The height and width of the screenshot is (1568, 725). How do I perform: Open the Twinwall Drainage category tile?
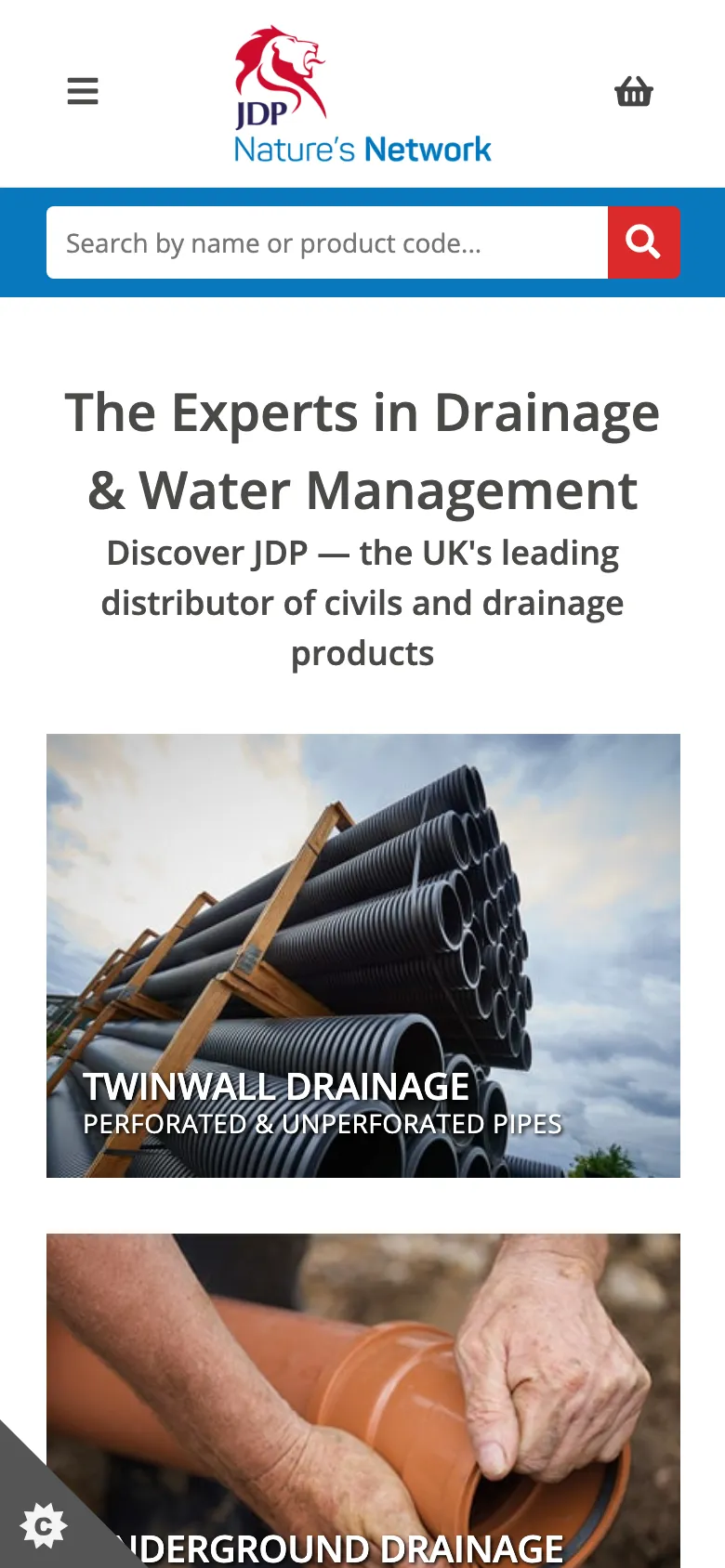[x=363, y=955]
